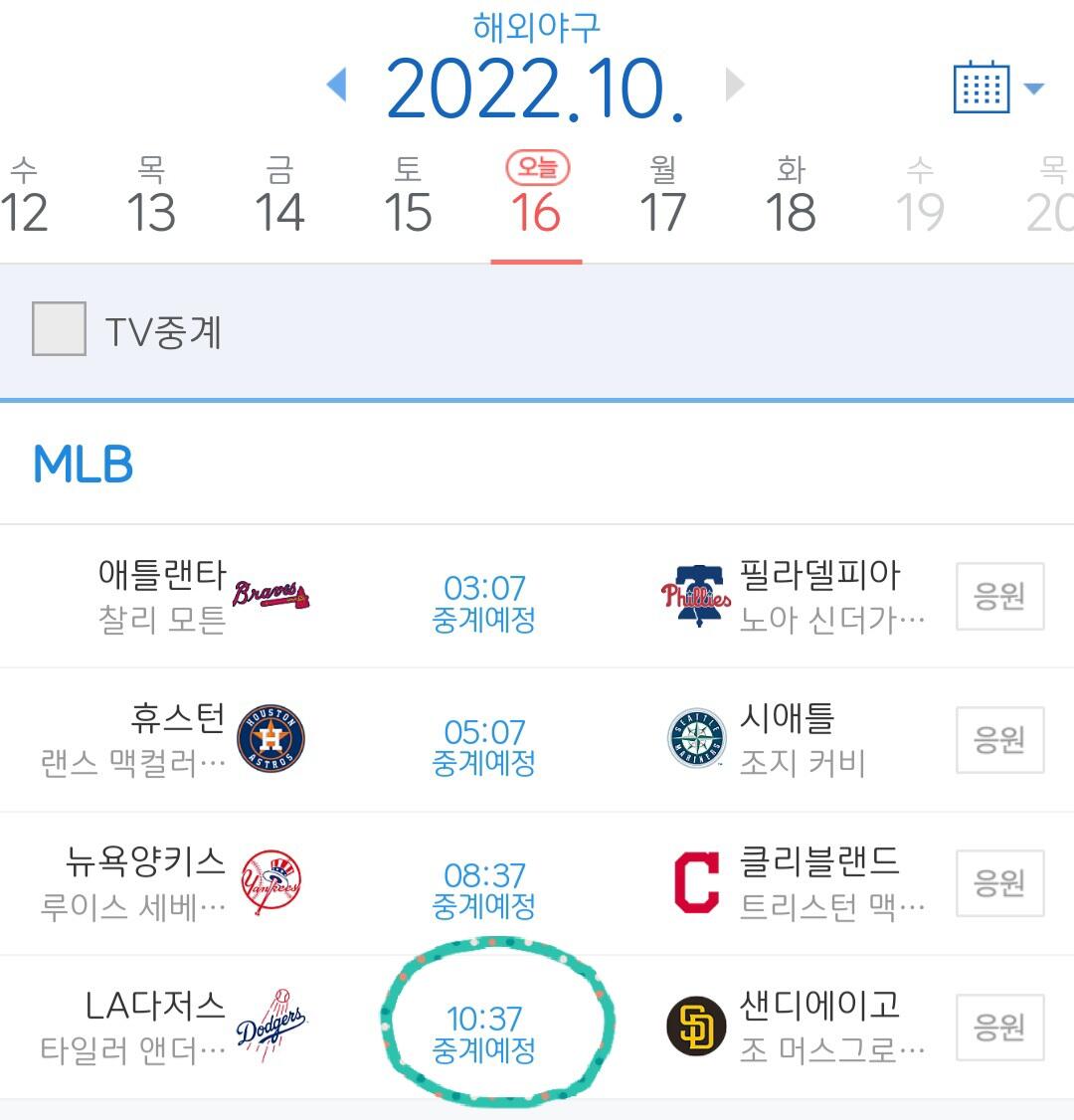Select today, the 16th

pyautogui.click(x=536, y=197)
